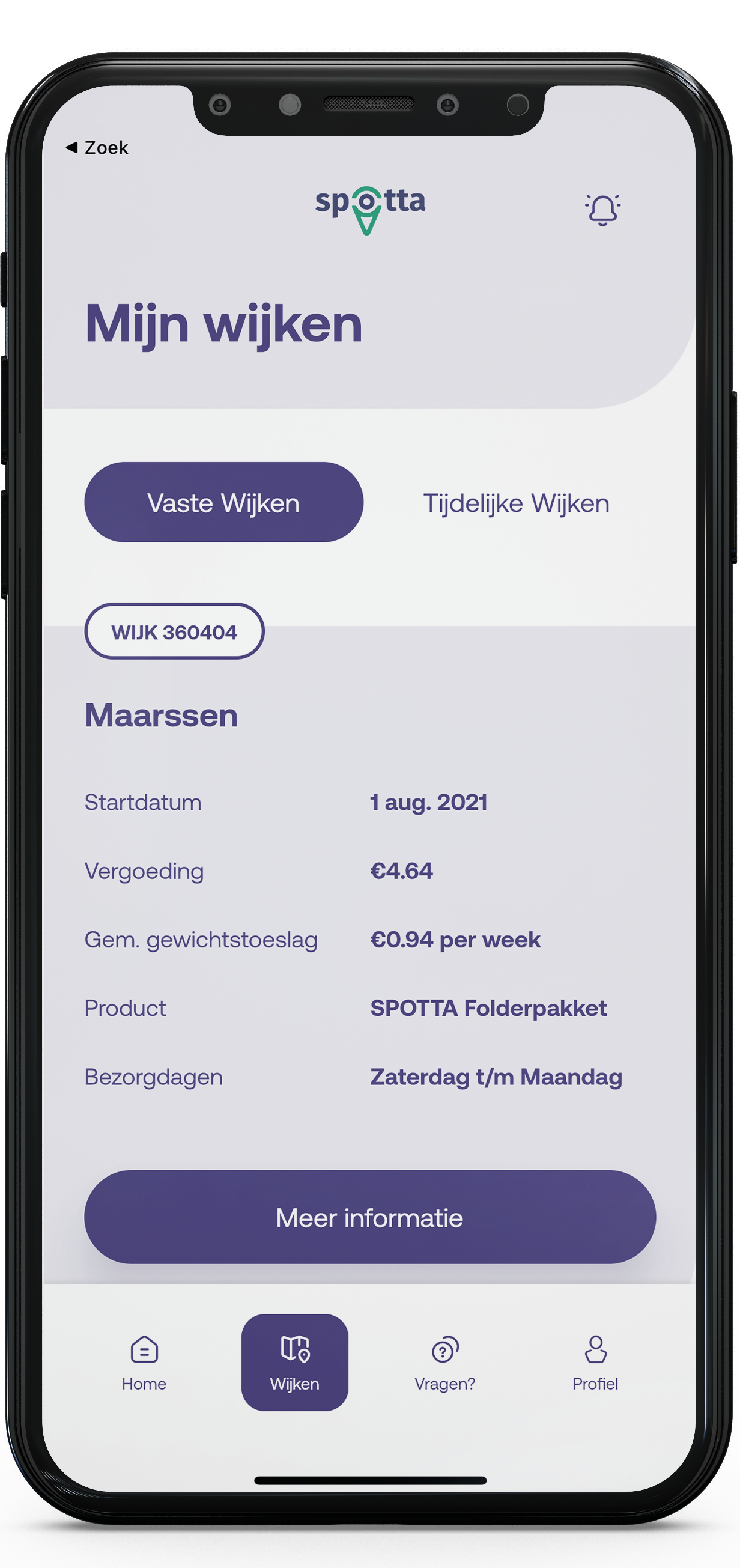Open details via the WIJK 360404 badge
The width and height of the screenshot is (740, 1568).
[174, 631]
